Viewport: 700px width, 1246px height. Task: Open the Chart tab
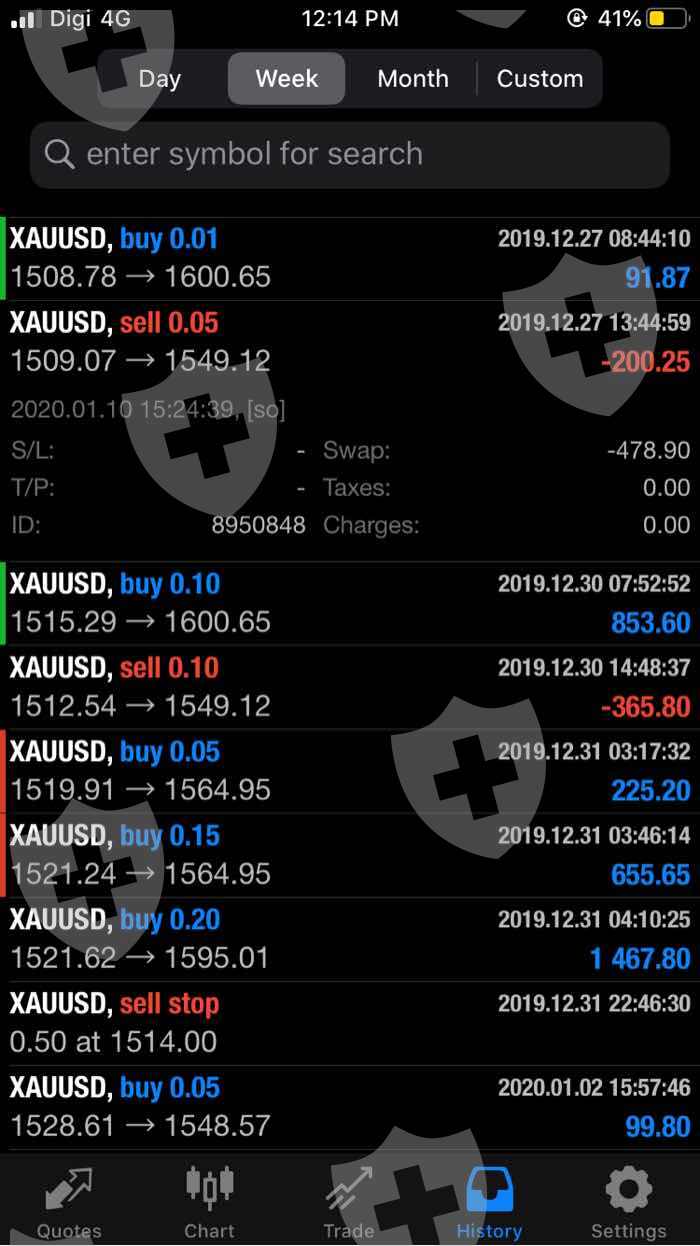[209, 1203]
